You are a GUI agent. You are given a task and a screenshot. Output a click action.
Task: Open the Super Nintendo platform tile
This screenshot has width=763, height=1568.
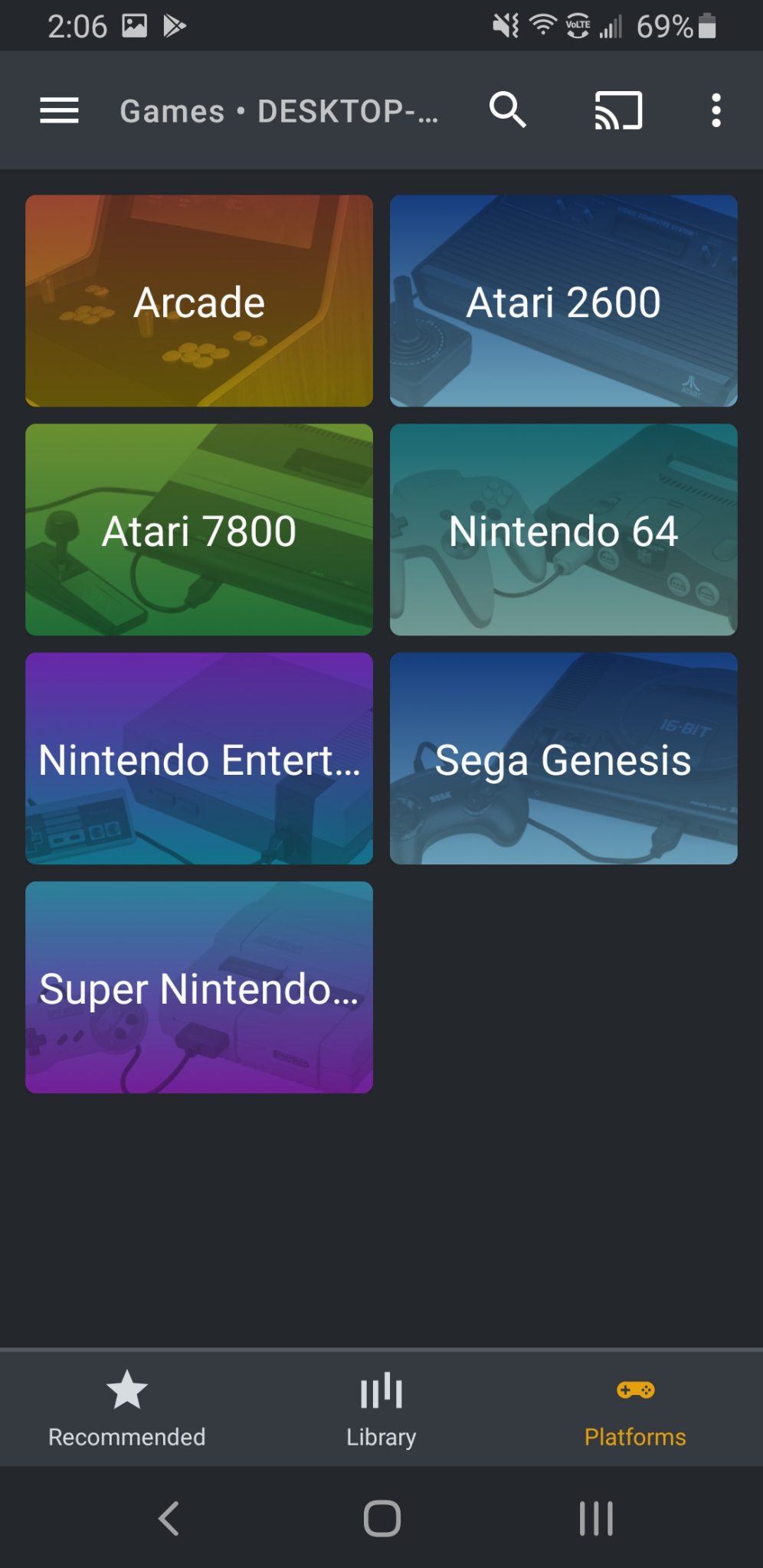pyautogui.click(x=199, y=988)
